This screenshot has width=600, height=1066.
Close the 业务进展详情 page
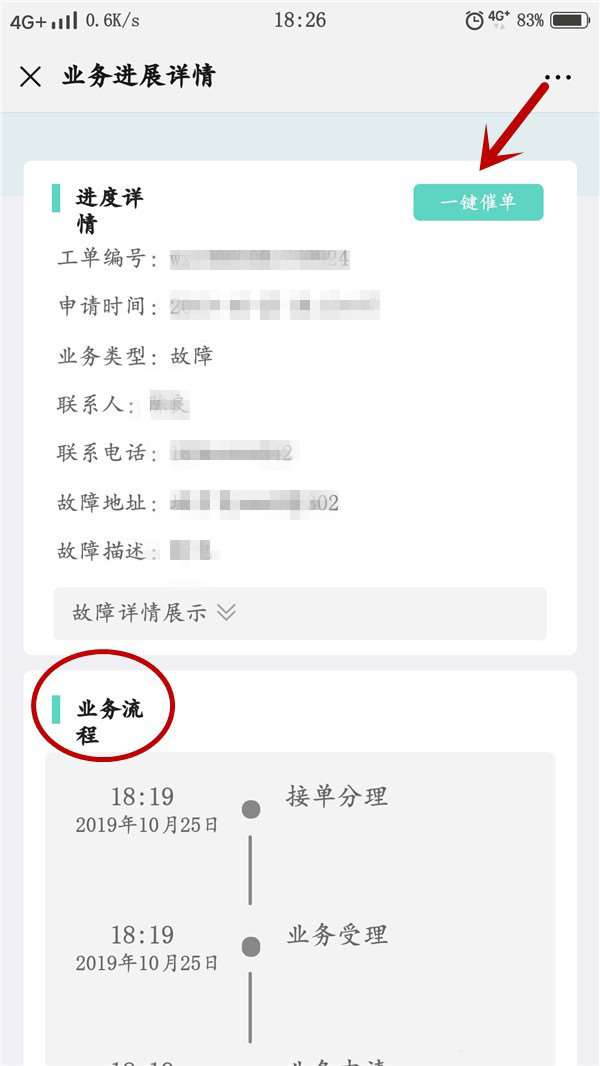[30, 77]
